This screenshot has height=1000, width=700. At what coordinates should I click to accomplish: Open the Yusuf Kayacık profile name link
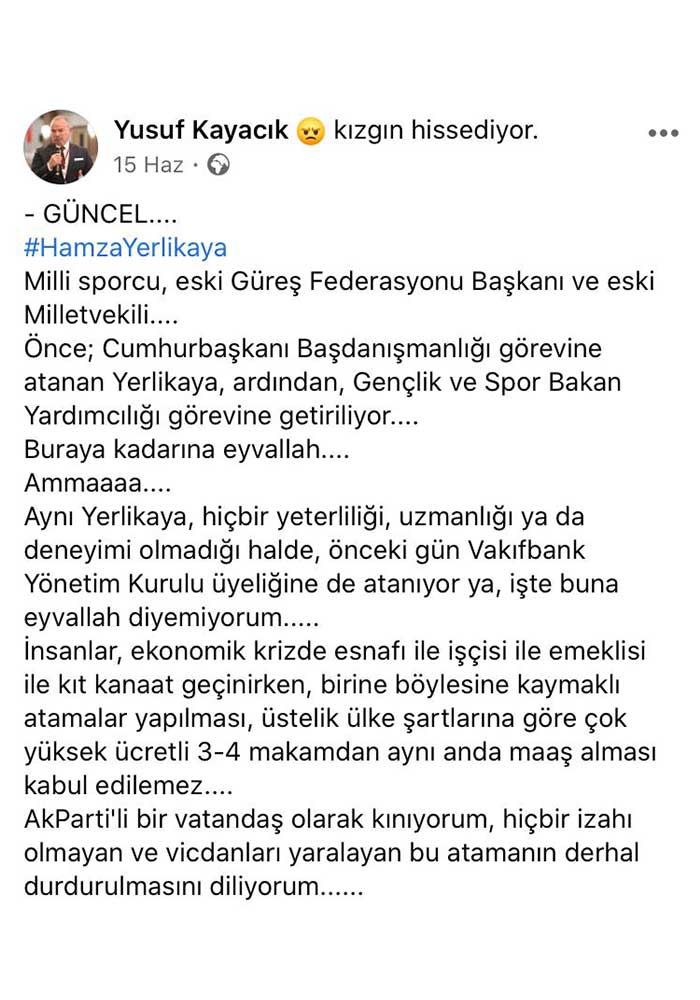201,131
